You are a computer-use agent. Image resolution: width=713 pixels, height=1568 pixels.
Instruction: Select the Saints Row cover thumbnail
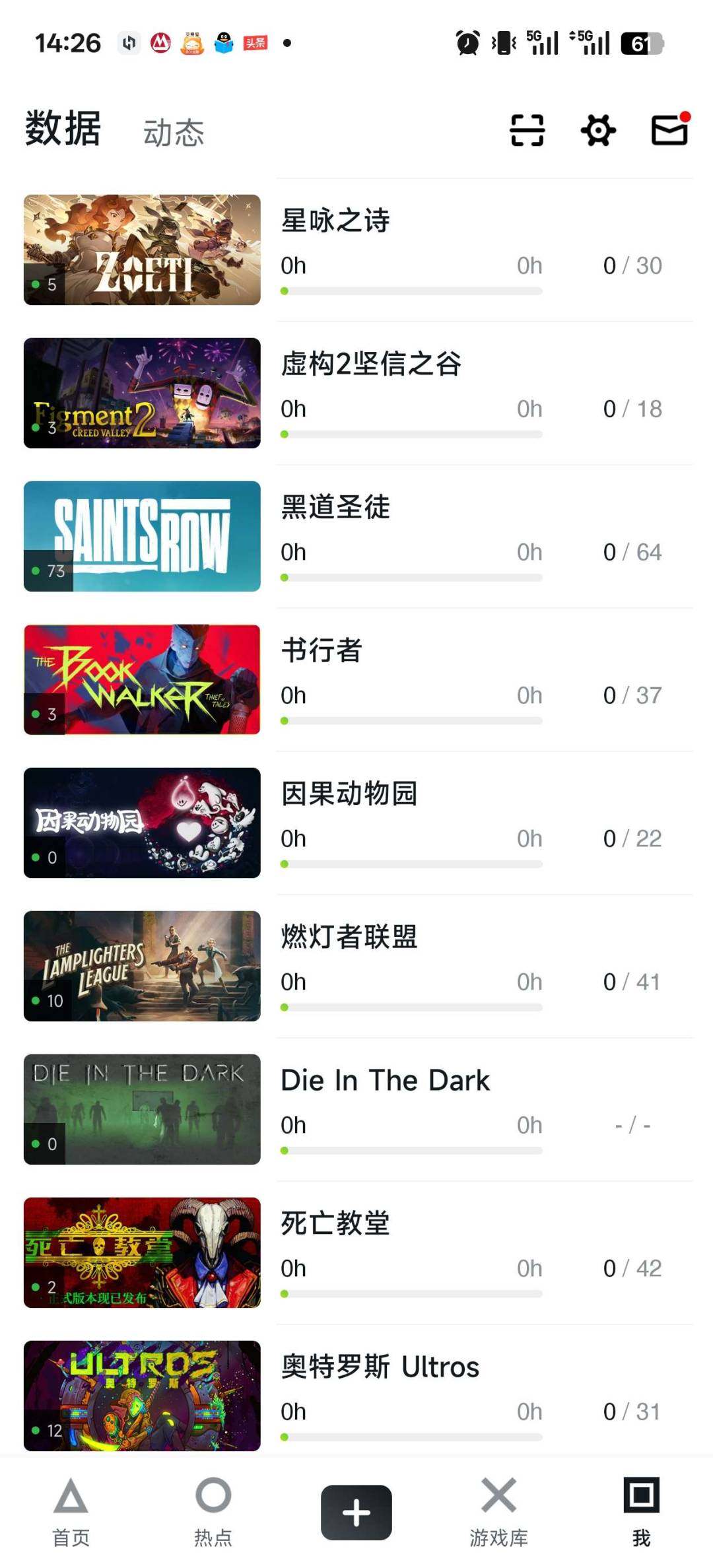[141, 536]
